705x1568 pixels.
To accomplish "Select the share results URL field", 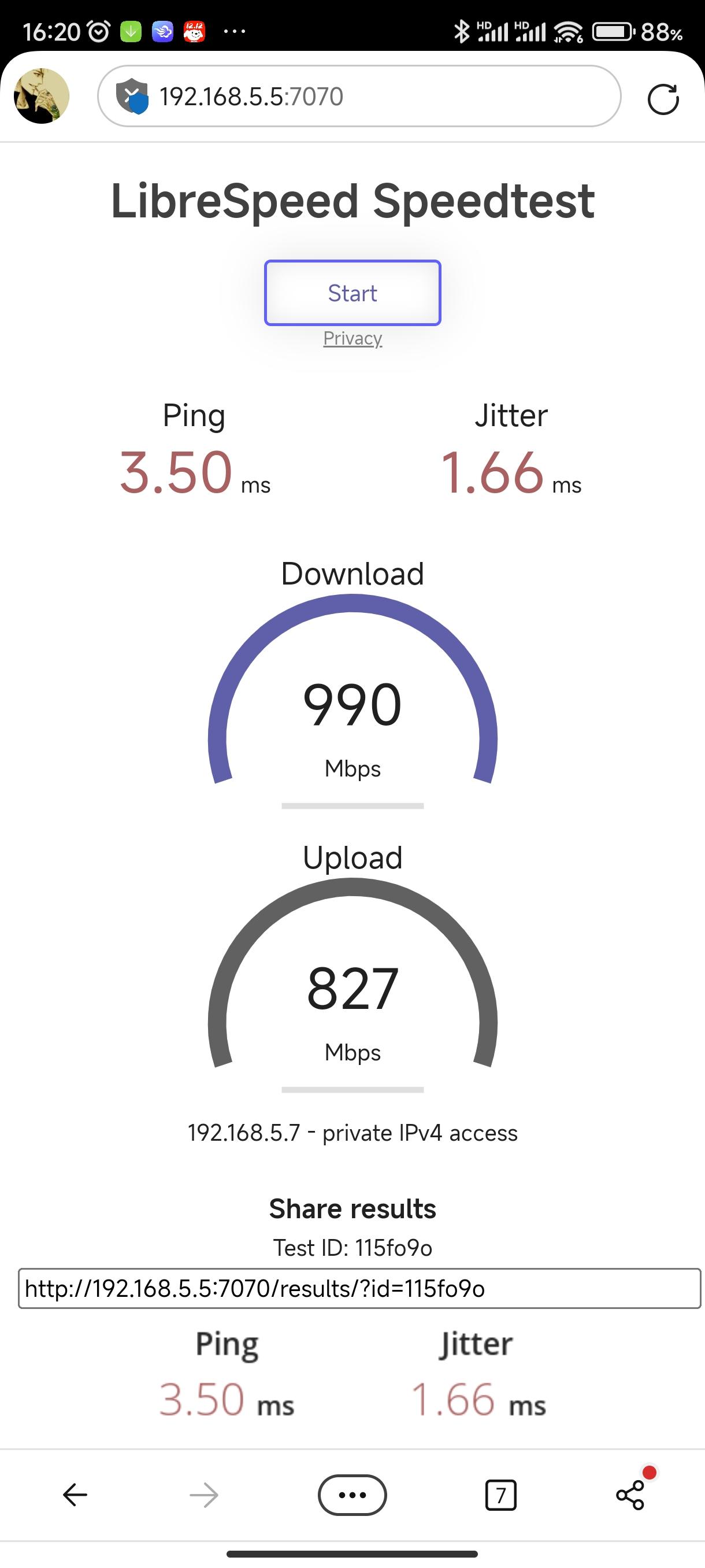I will click(x=359, y=1288).
